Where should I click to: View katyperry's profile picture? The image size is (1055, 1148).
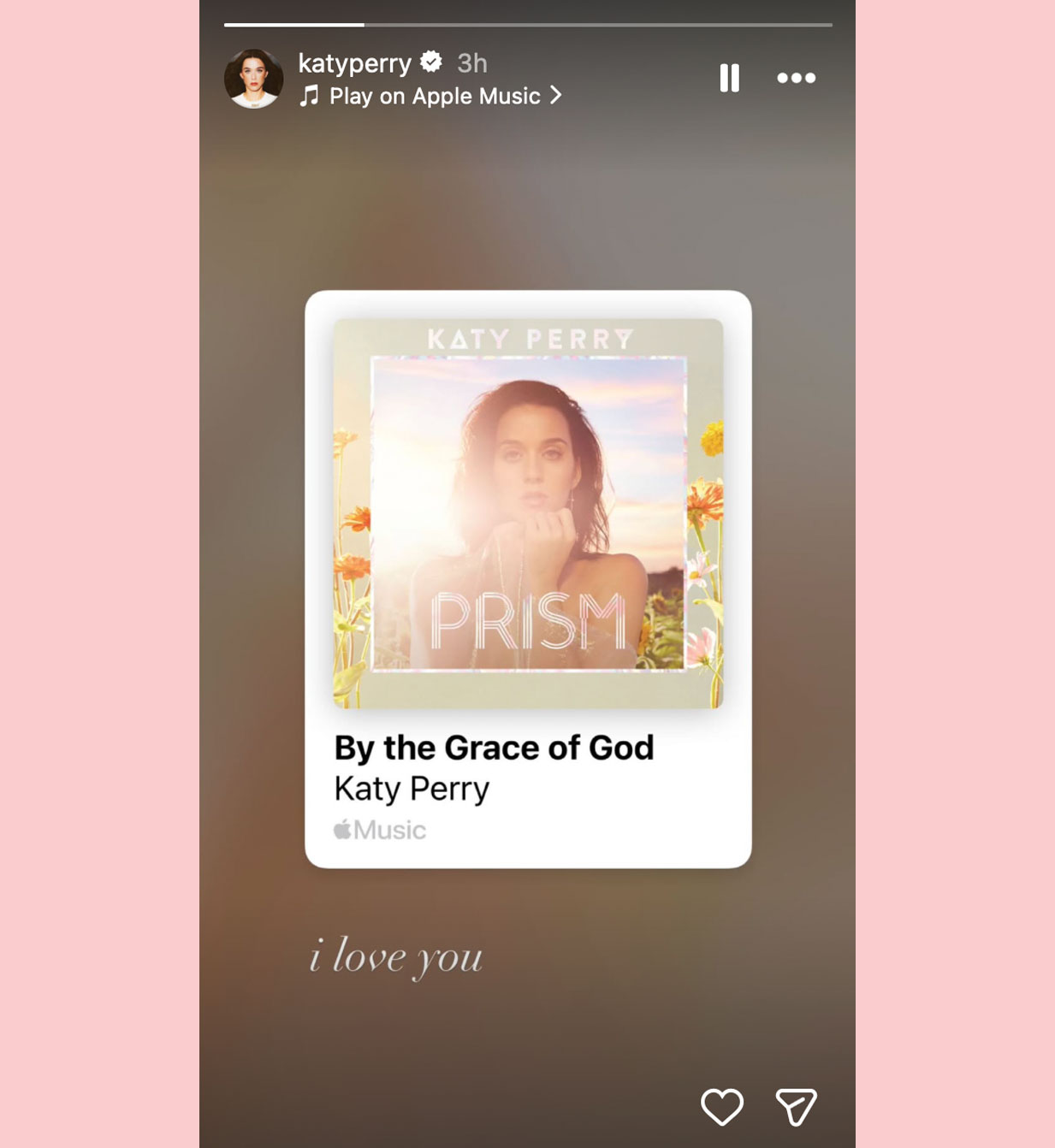pyautogui.click(x=253, y=78)
